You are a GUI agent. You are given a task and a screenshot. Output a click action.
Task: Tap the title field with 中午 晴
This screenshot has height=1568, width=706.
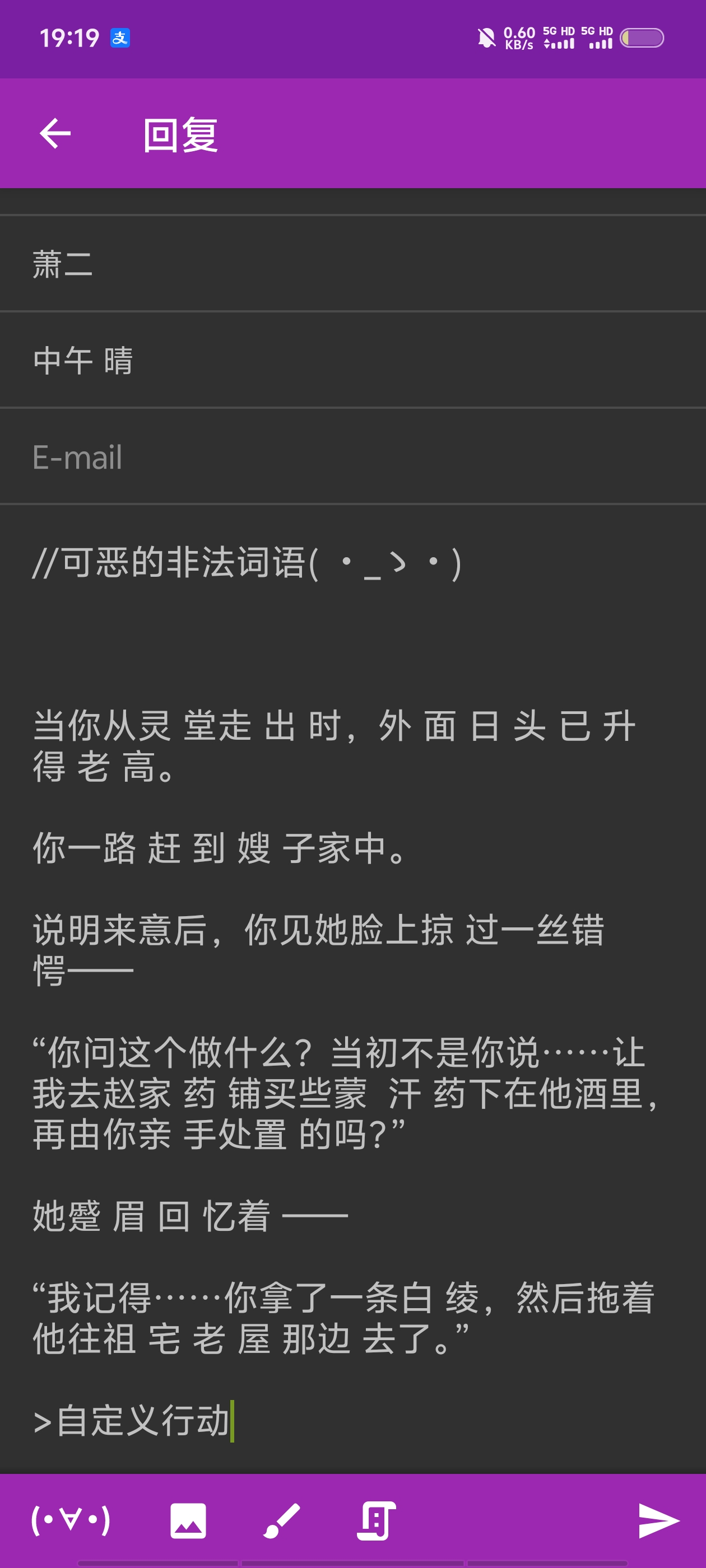click(x=352, y=360)
